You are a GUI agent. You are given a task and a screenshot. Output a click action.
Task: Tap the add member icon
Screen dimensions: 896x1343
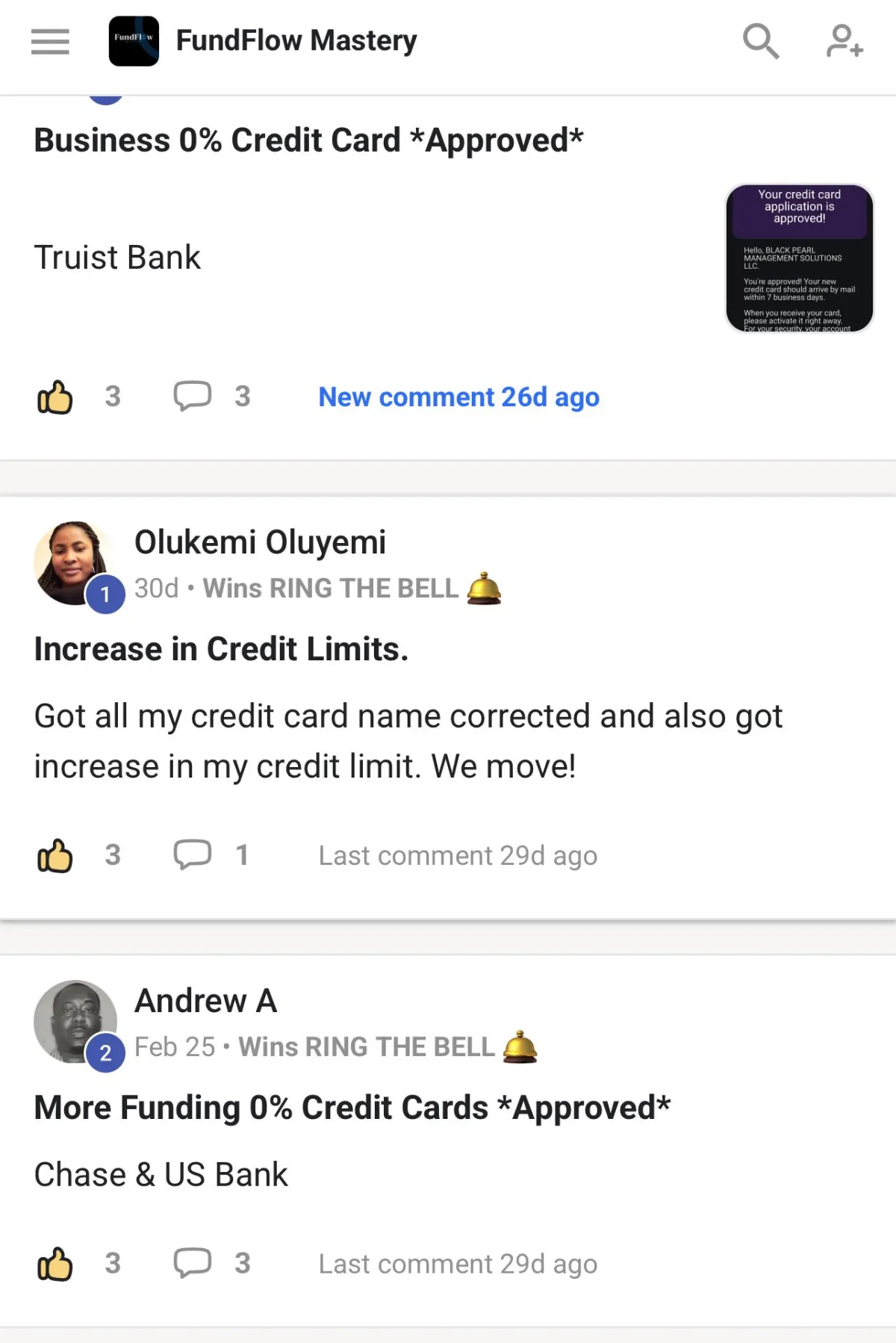844,41
